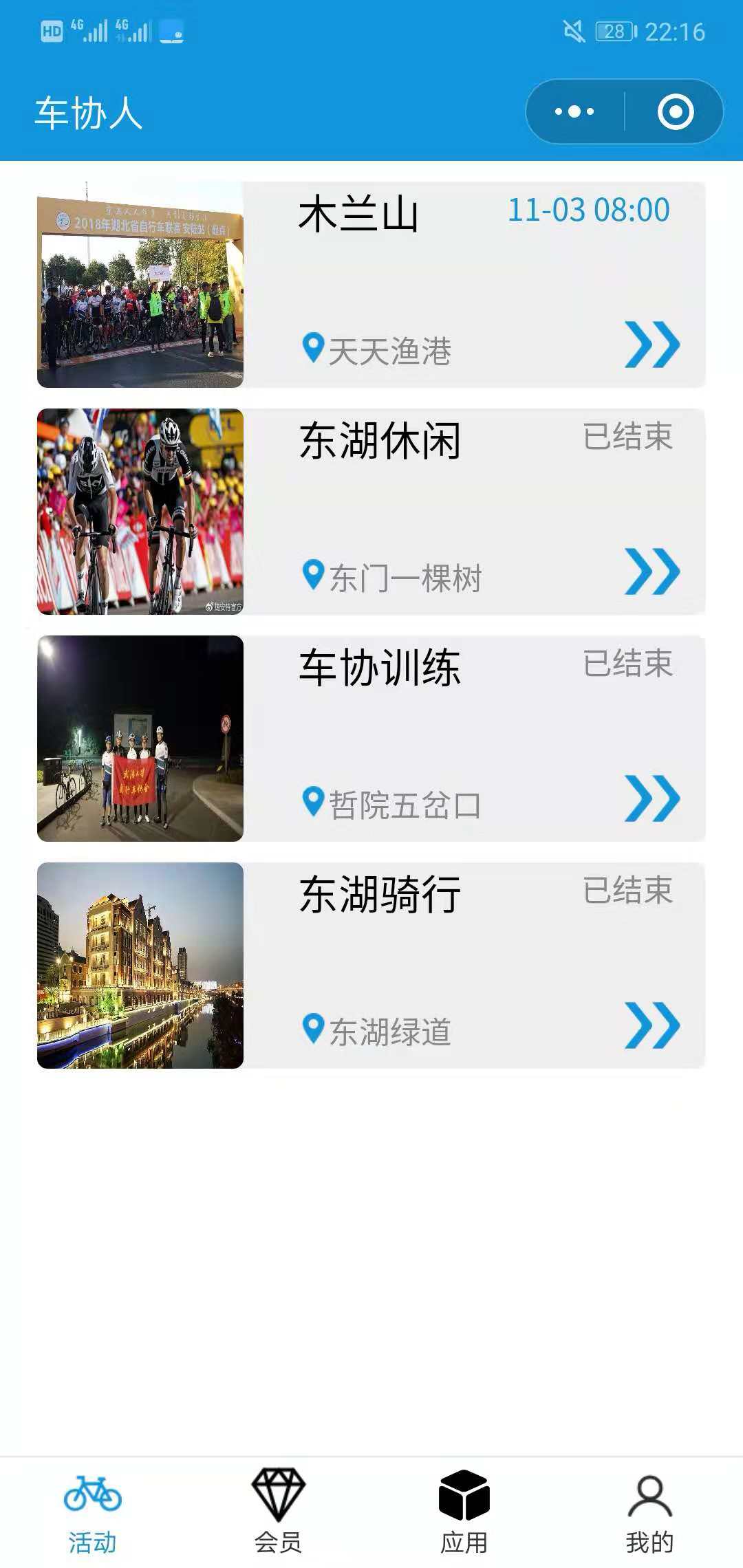Open the 木兰山 activity card
Screen dimensions: 743x1568
coord(371,285)
